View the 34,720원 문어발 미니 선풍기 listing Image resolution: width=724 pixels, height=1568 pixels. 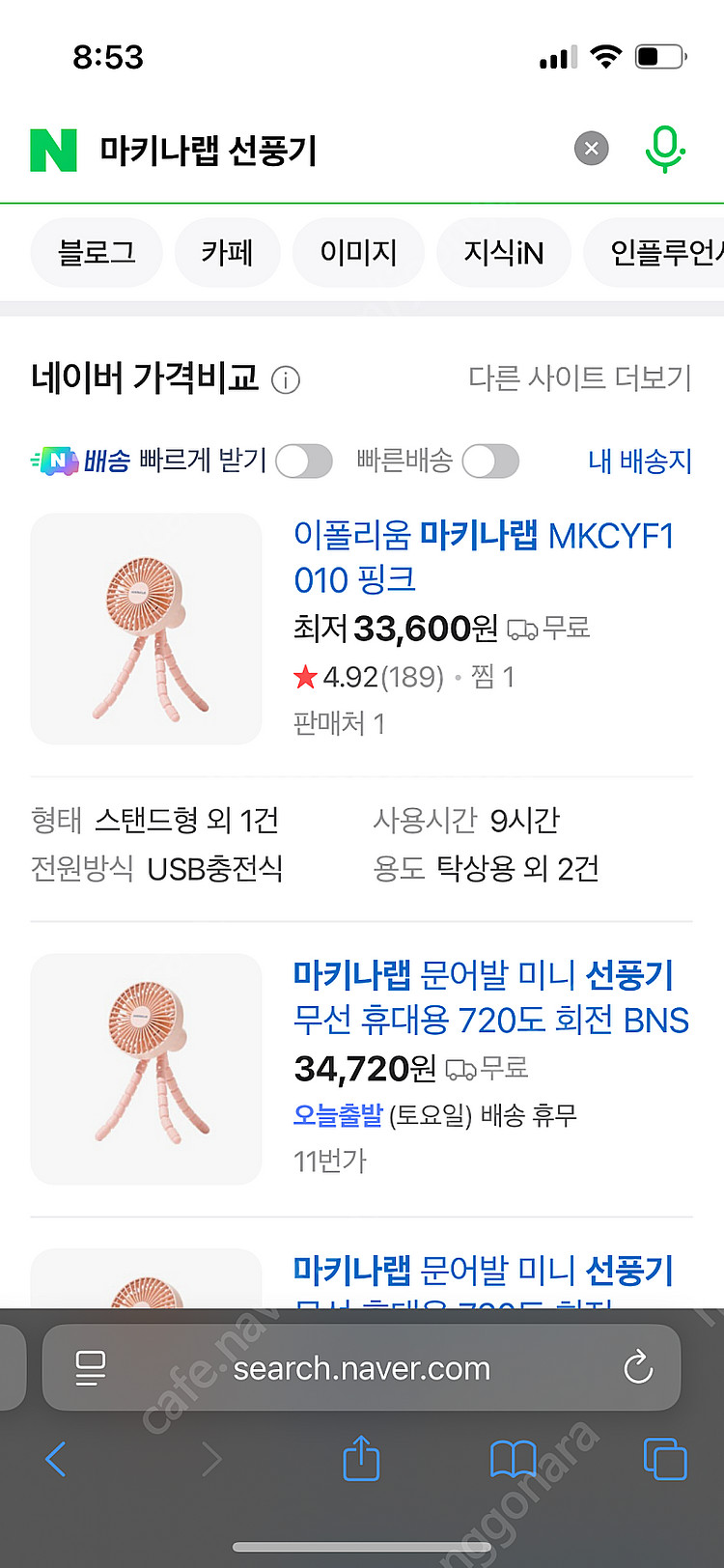pyautogui.click(x=490, y=997)
